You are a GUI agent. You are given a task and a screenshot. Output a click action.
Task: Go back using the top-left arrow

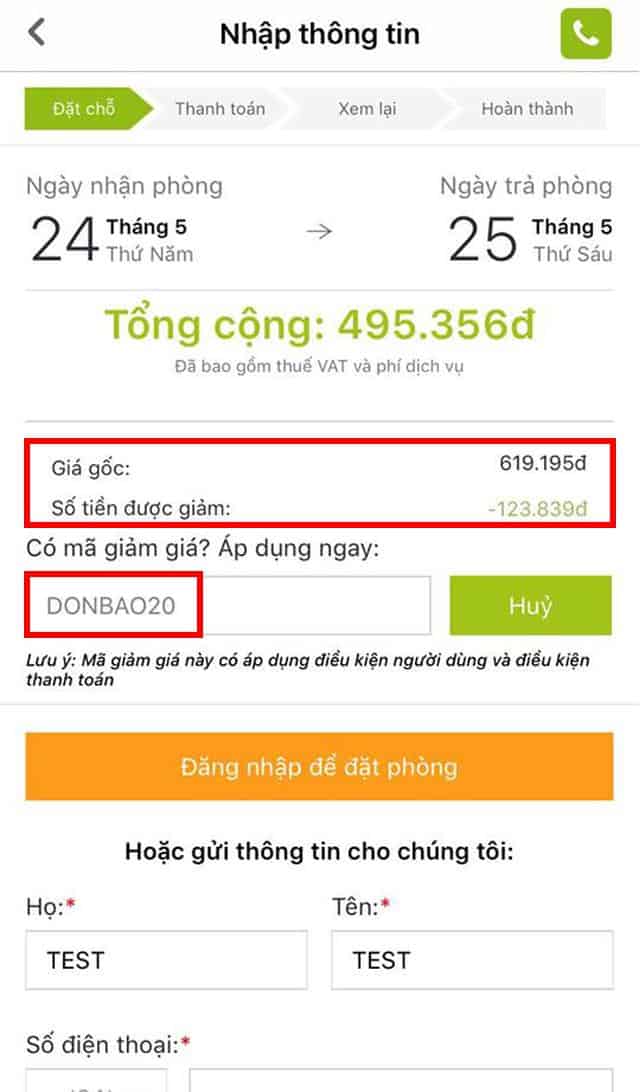[x=36, y=33]
